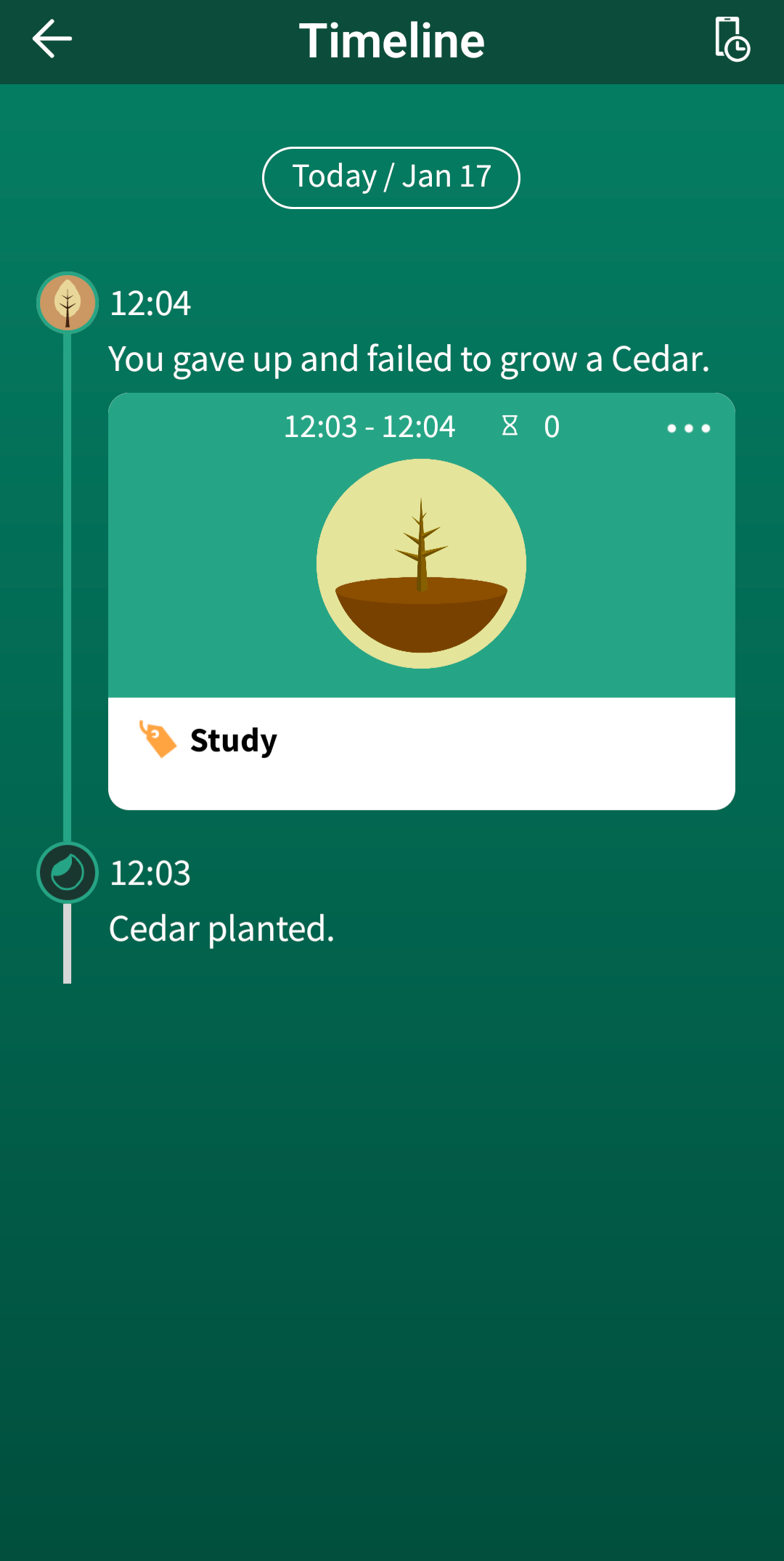Open the Today / Jan 17 date picker

(x=391, y=177)
